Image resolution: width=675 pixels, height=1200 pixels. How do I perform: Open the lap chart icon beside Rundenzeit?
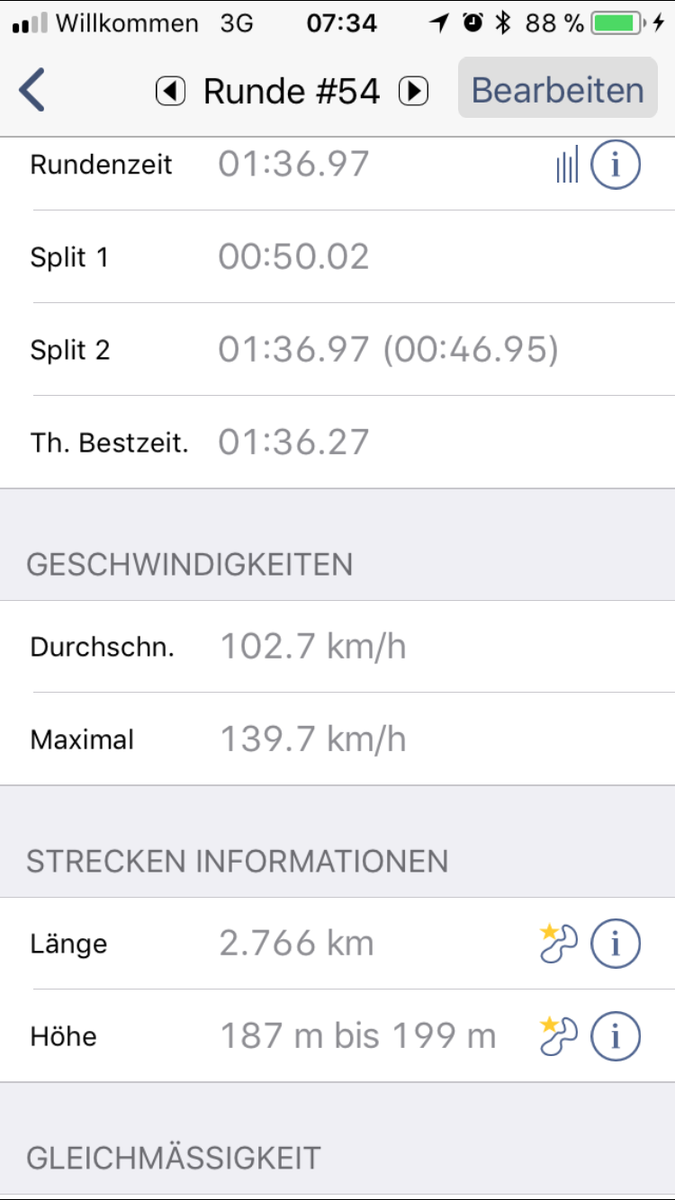(567, 166)
